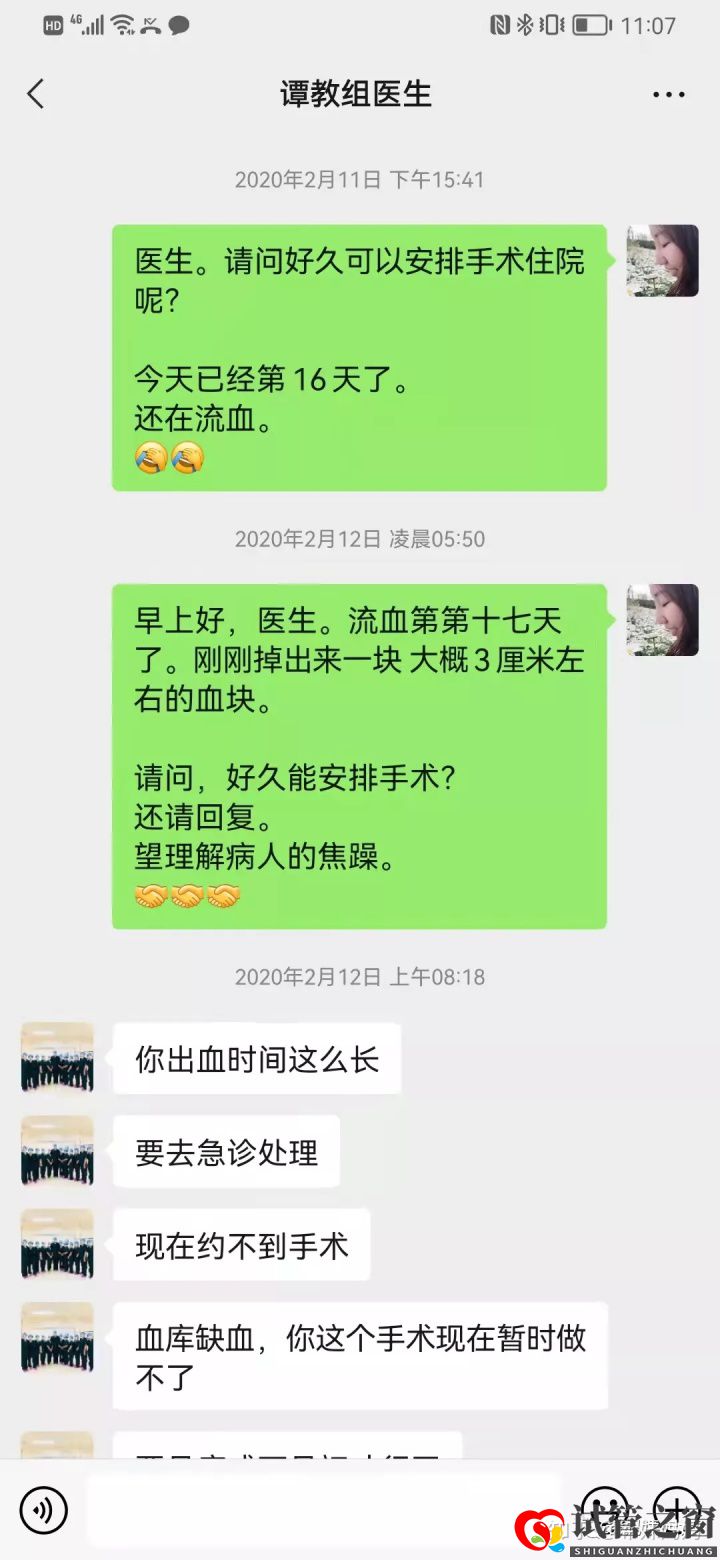Open the chat options via the three-dot icon

click(666, 93)
